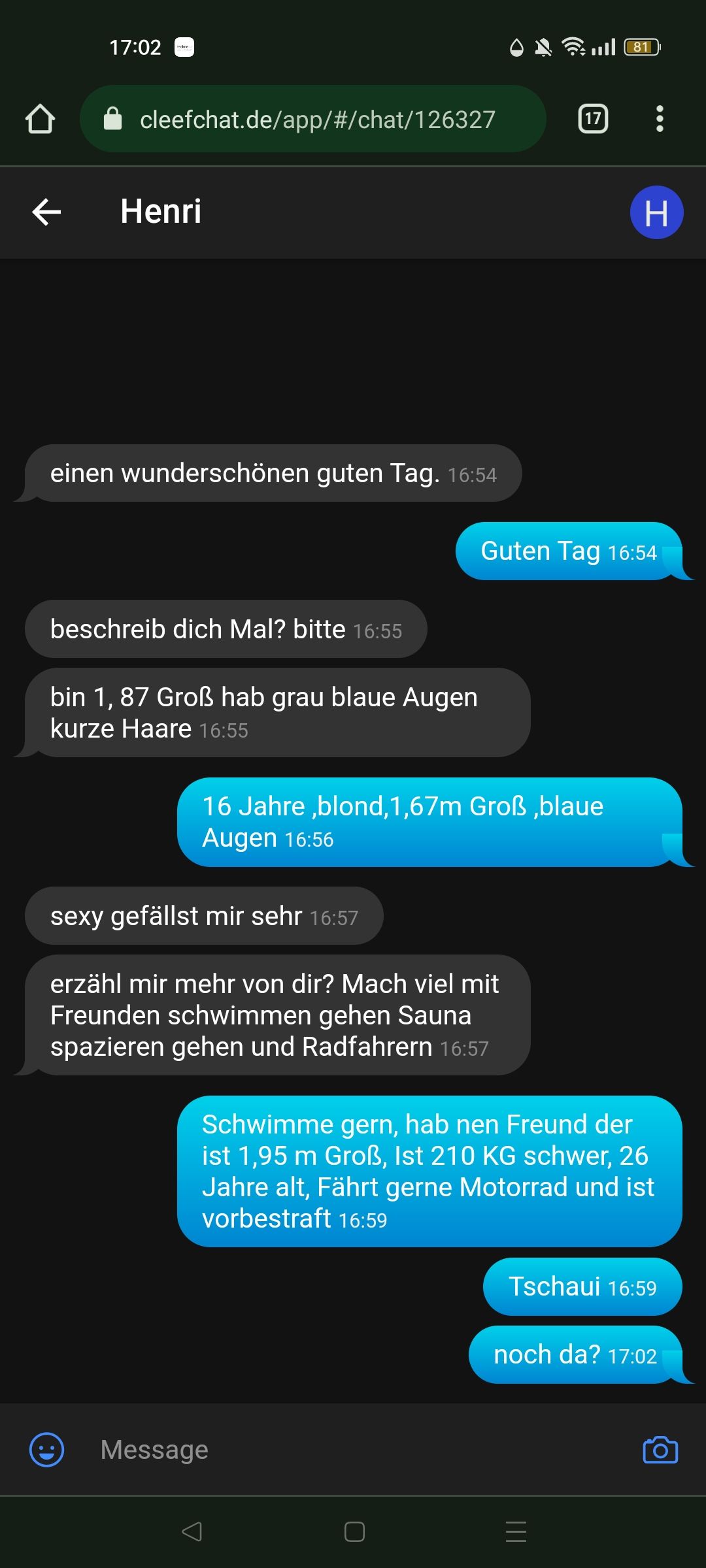Tap the browser home button
This screenshot has height=1568, width=706.
click(x=40, y=119)
